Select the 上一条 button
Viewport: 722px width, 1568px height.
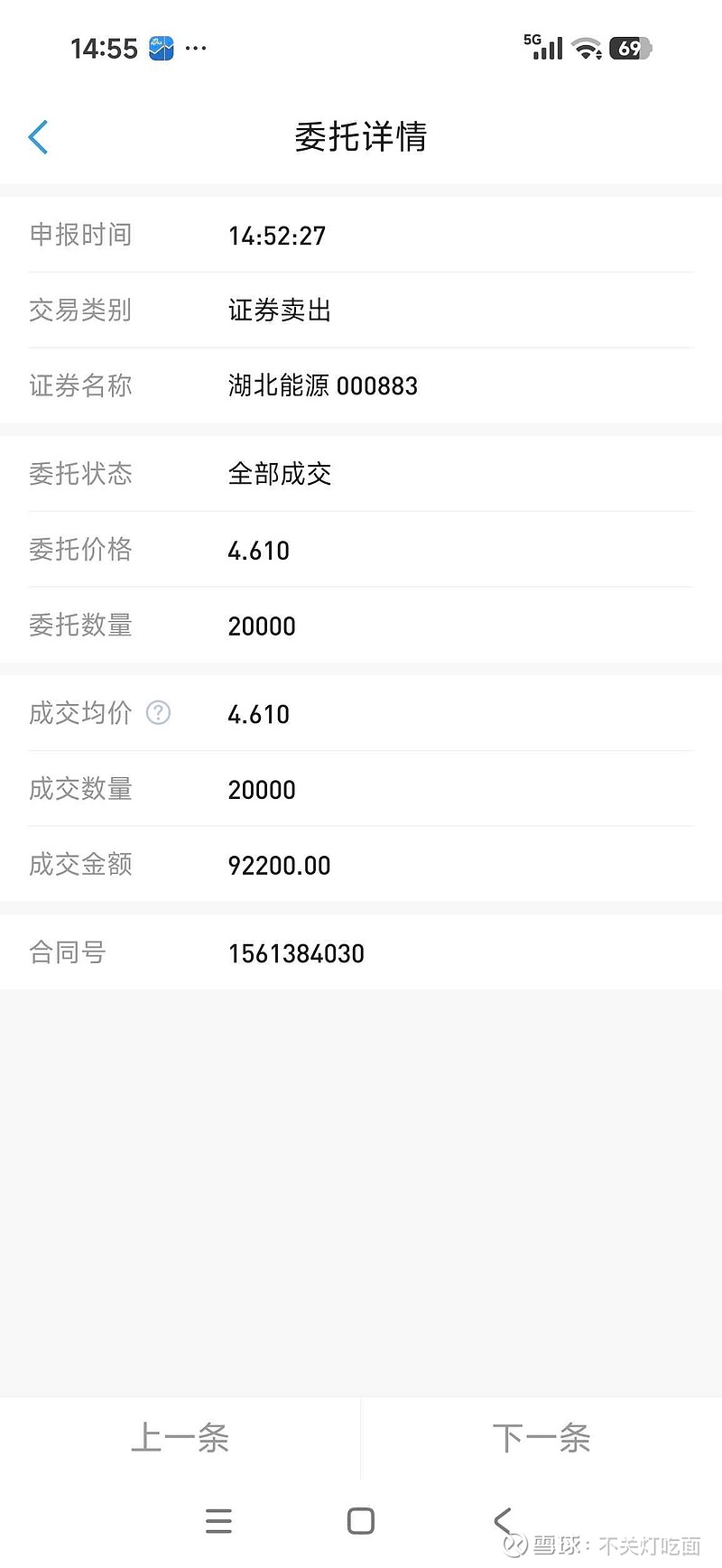180,1438
